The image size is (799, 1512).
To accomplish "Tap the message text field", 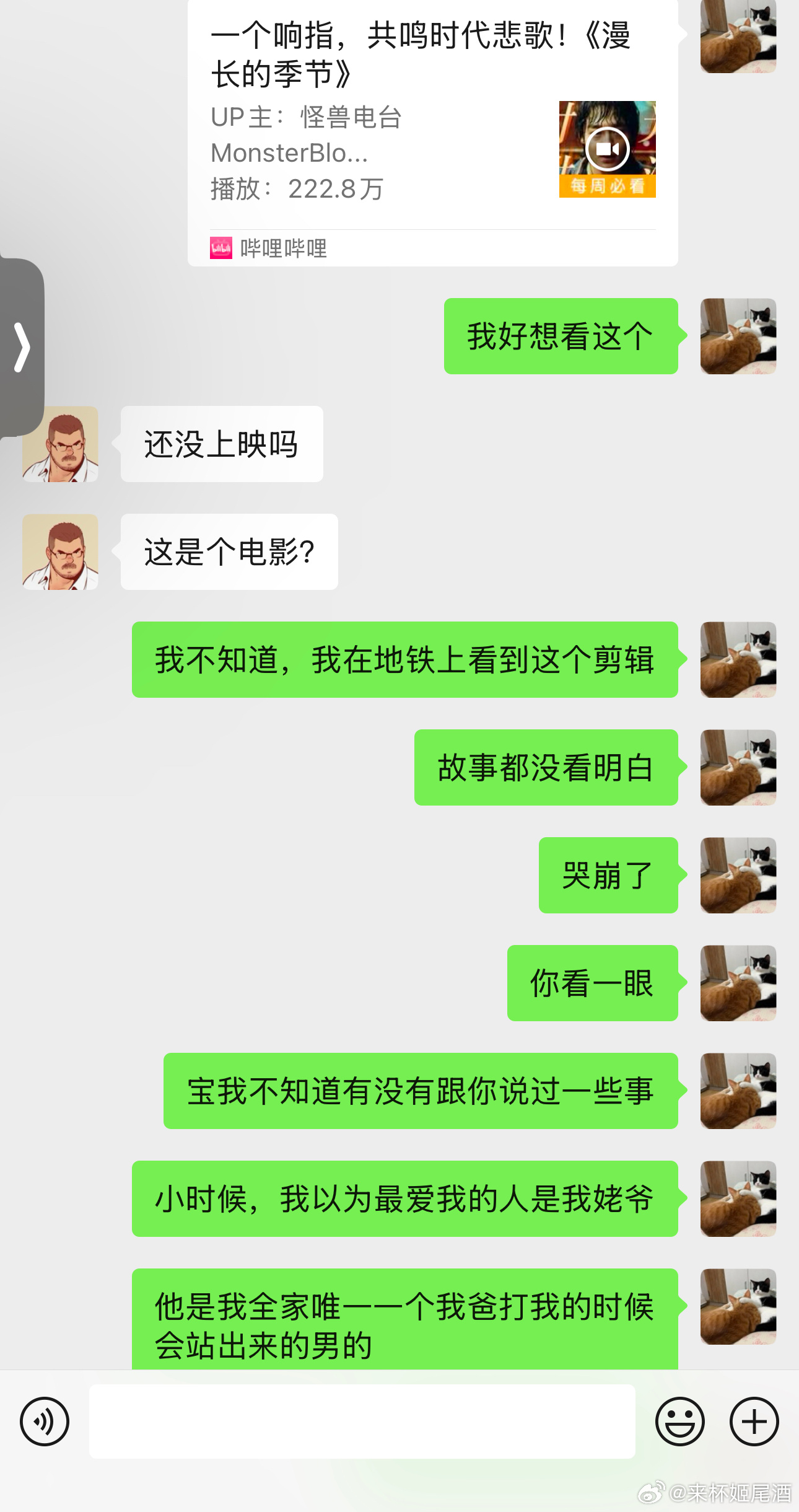I will point(362,1421).
